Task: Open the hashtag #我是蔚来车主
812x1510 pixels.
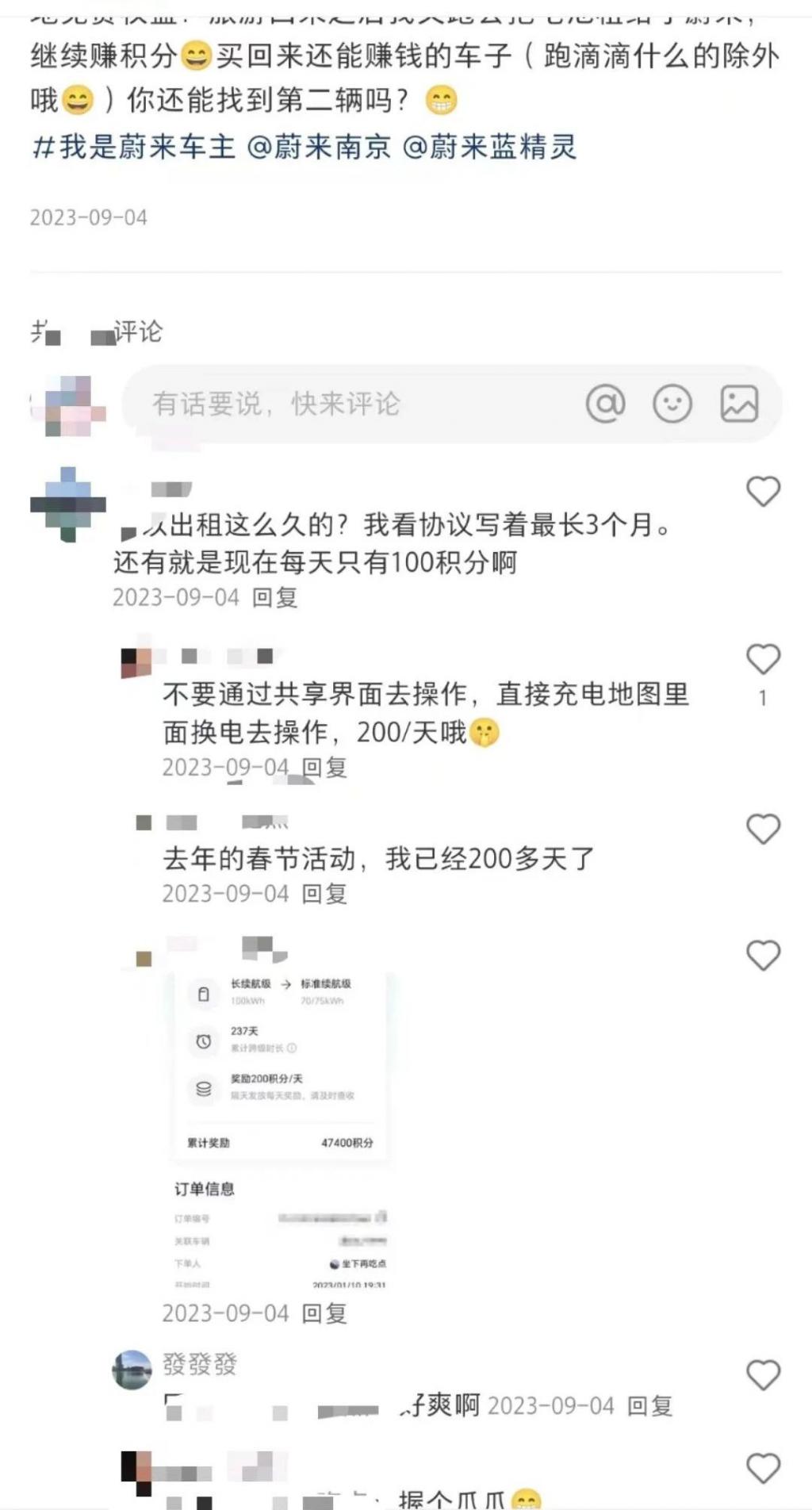Action: click(133, 148)
